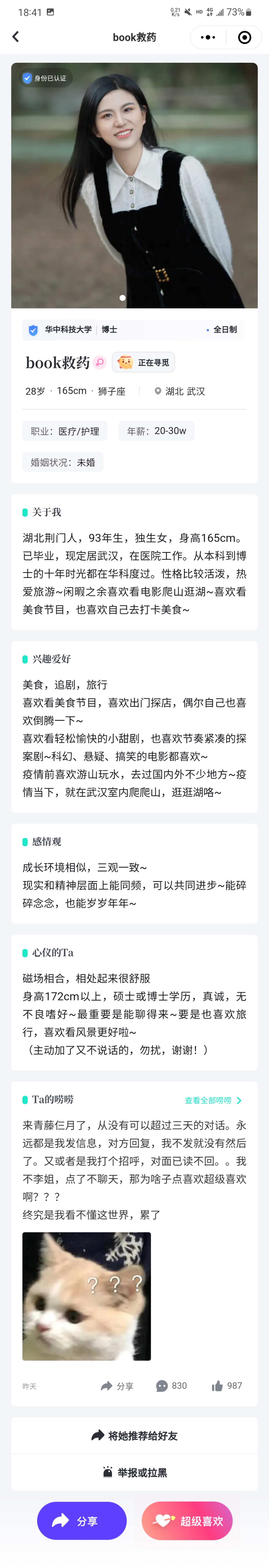Recommend her to a friend via 将她推荐给好友
269x1568 pixels.
point(134,1435)
